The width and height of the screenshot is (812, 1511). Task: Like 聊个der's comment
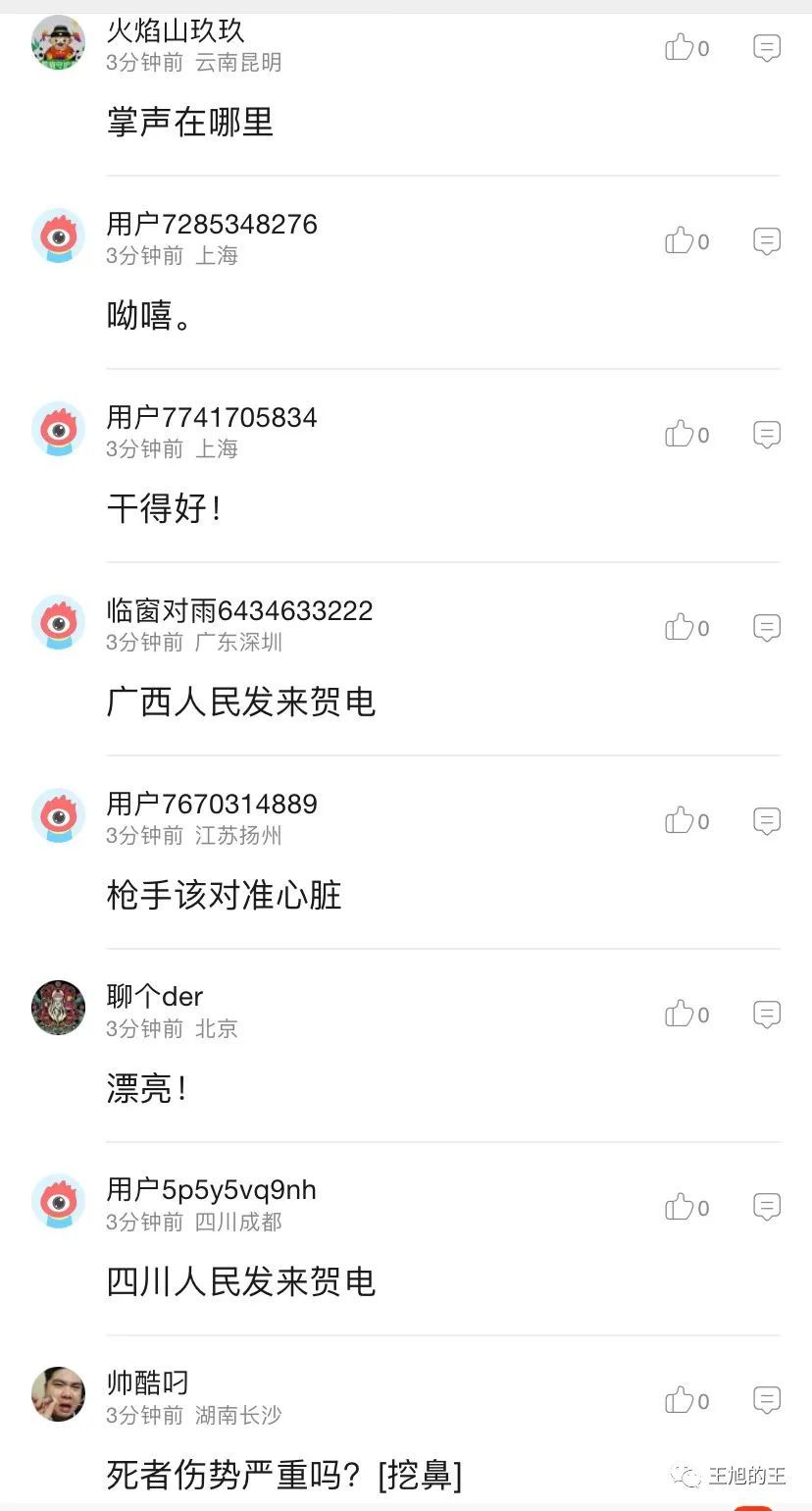point(680,1014)
